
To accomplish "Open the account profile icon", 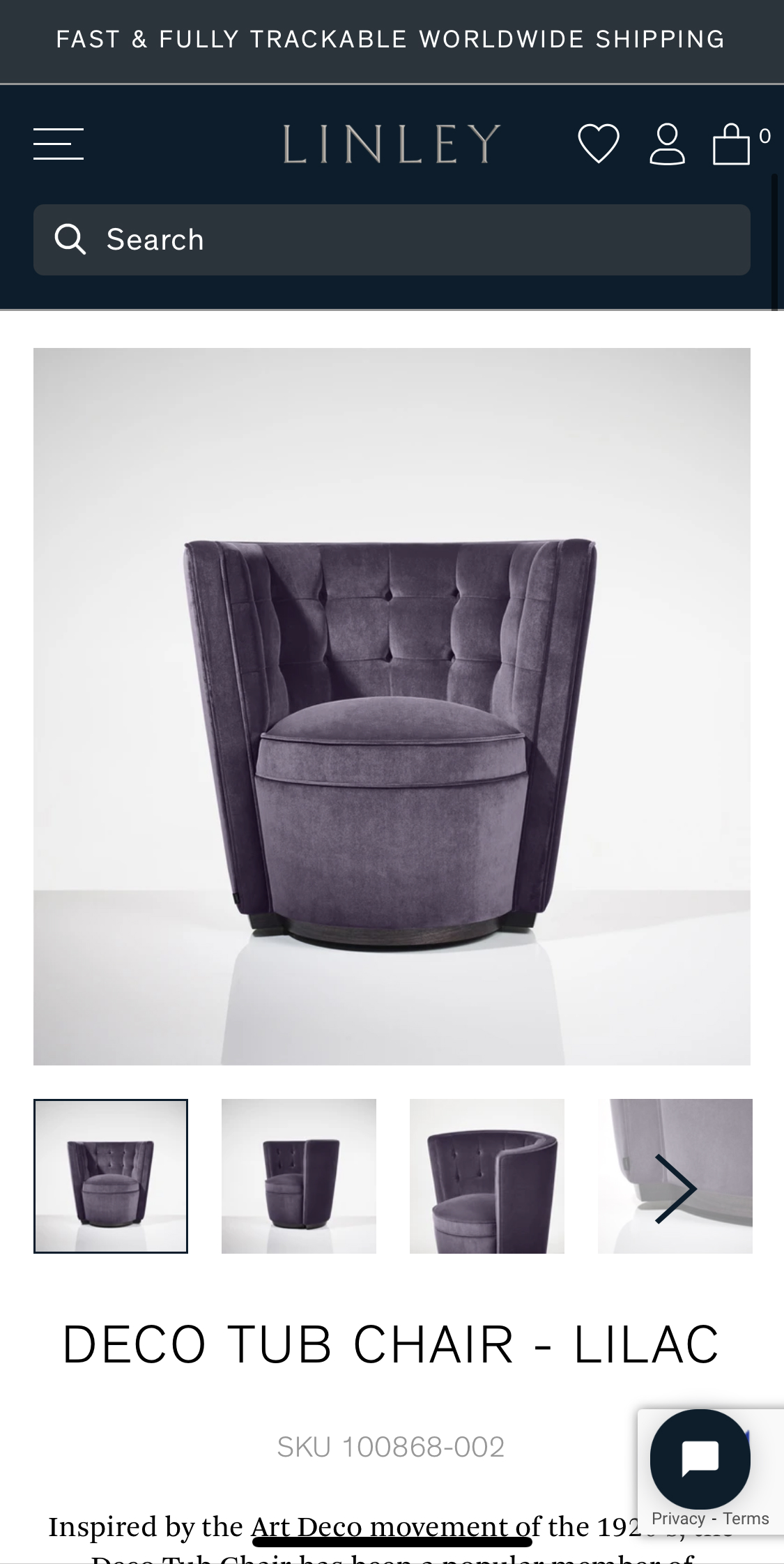I will click(667, 144).
